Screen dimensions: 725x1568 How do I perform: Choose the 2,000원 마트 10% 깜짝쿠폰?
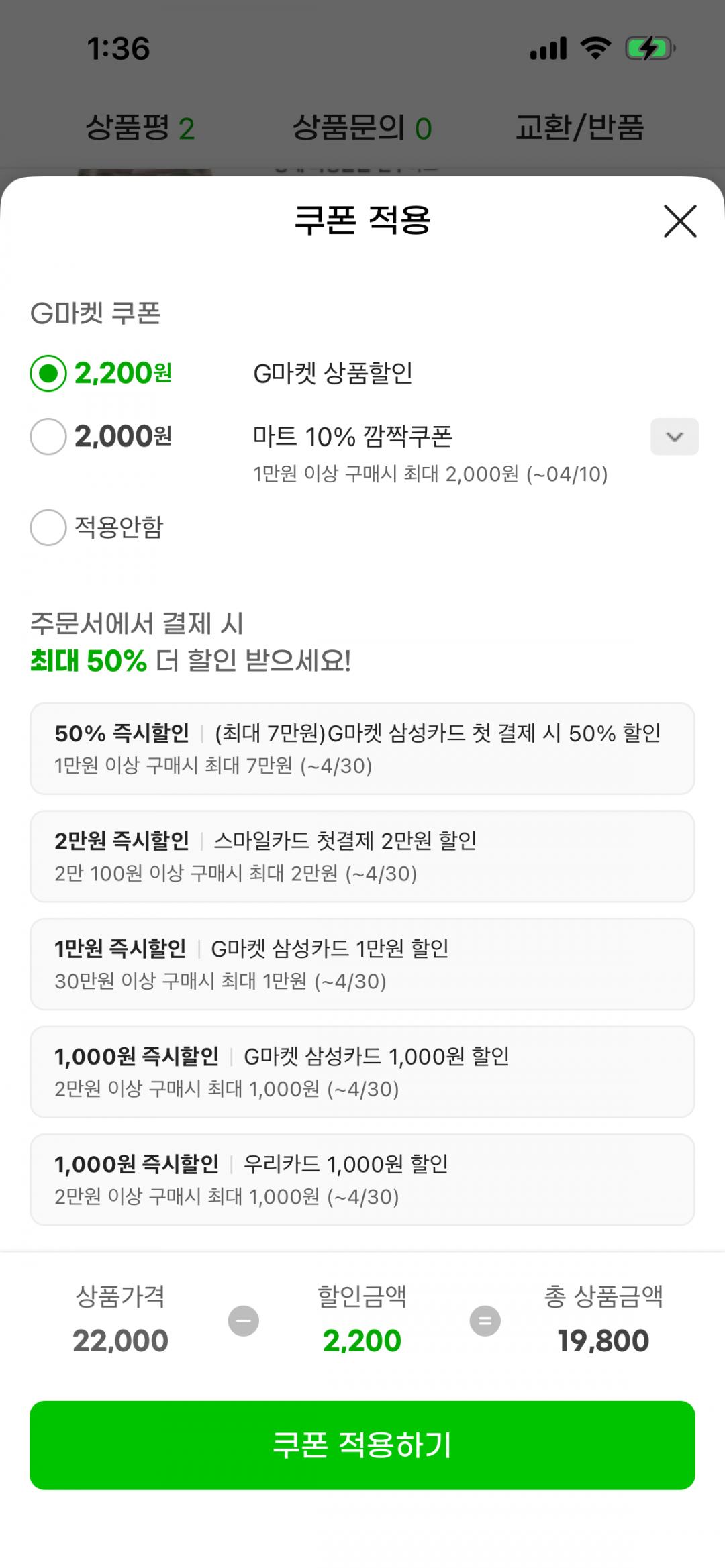coord(48,437)
